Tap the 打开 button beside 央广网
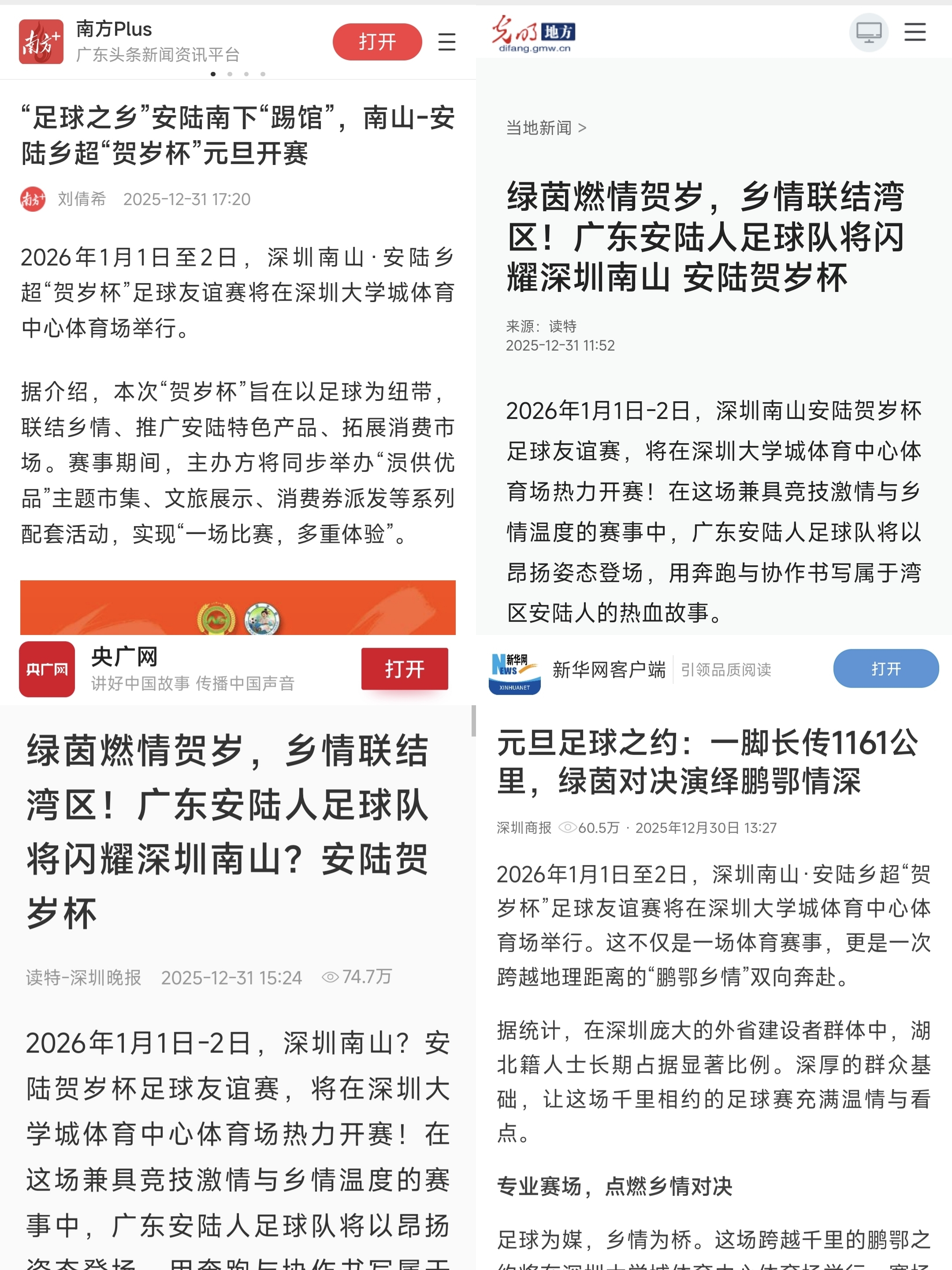952x1270 pixels. pyautogui.click(x=404, y=669)
